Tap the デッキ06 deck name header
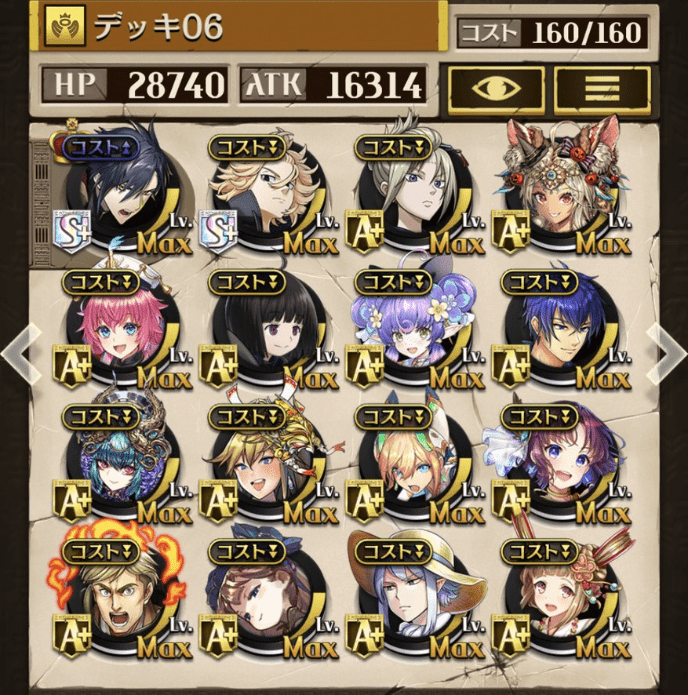 [240, 27]
